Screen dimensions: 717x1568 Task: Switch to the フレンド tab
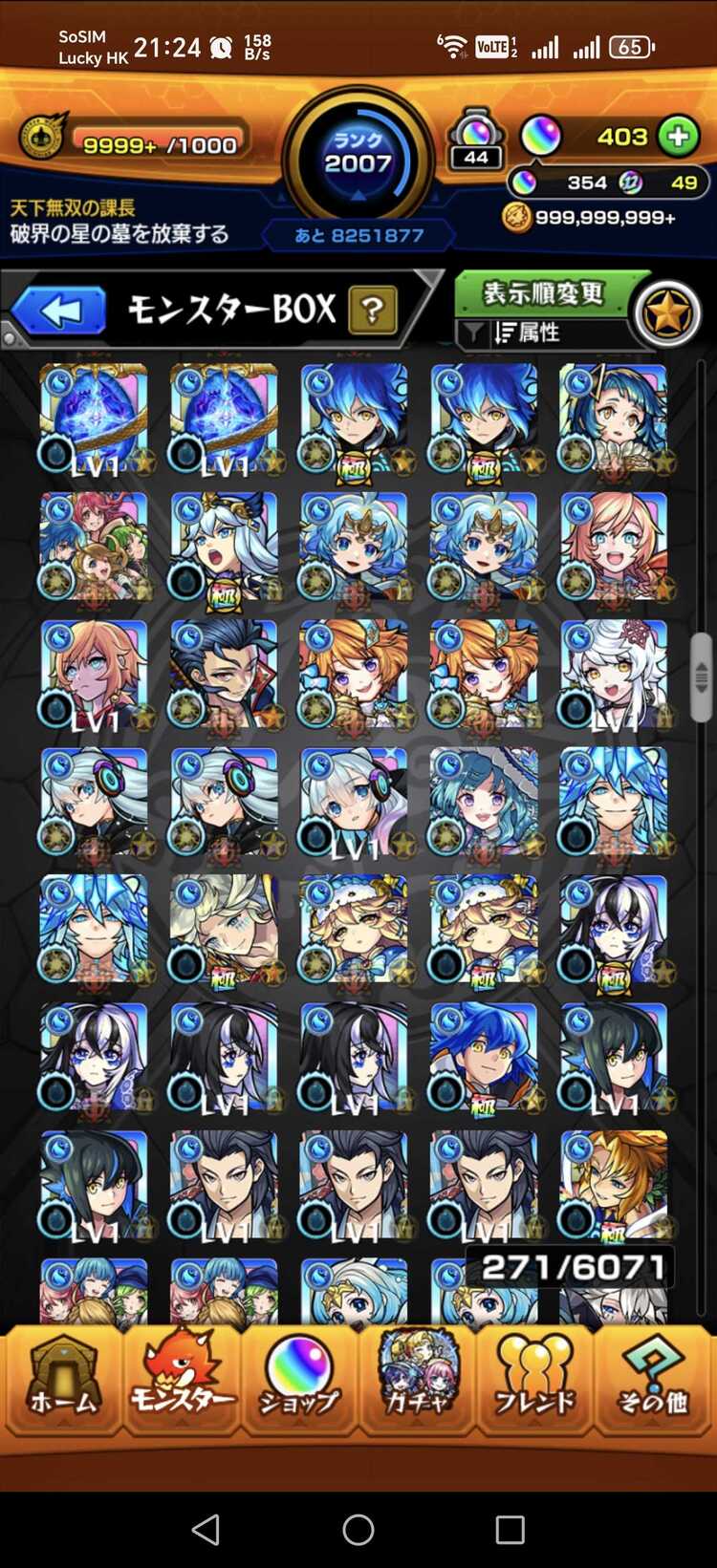click(x=534, y=1379)
